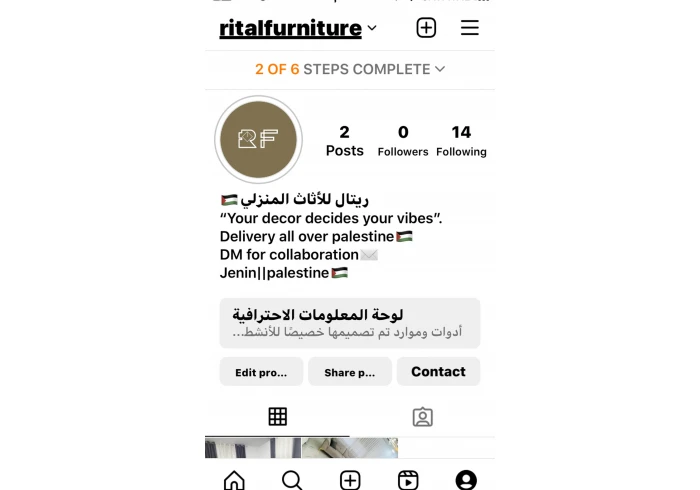This screenshot has height=490, width=700.
Task: View the Following list
Action: point(461,140)
